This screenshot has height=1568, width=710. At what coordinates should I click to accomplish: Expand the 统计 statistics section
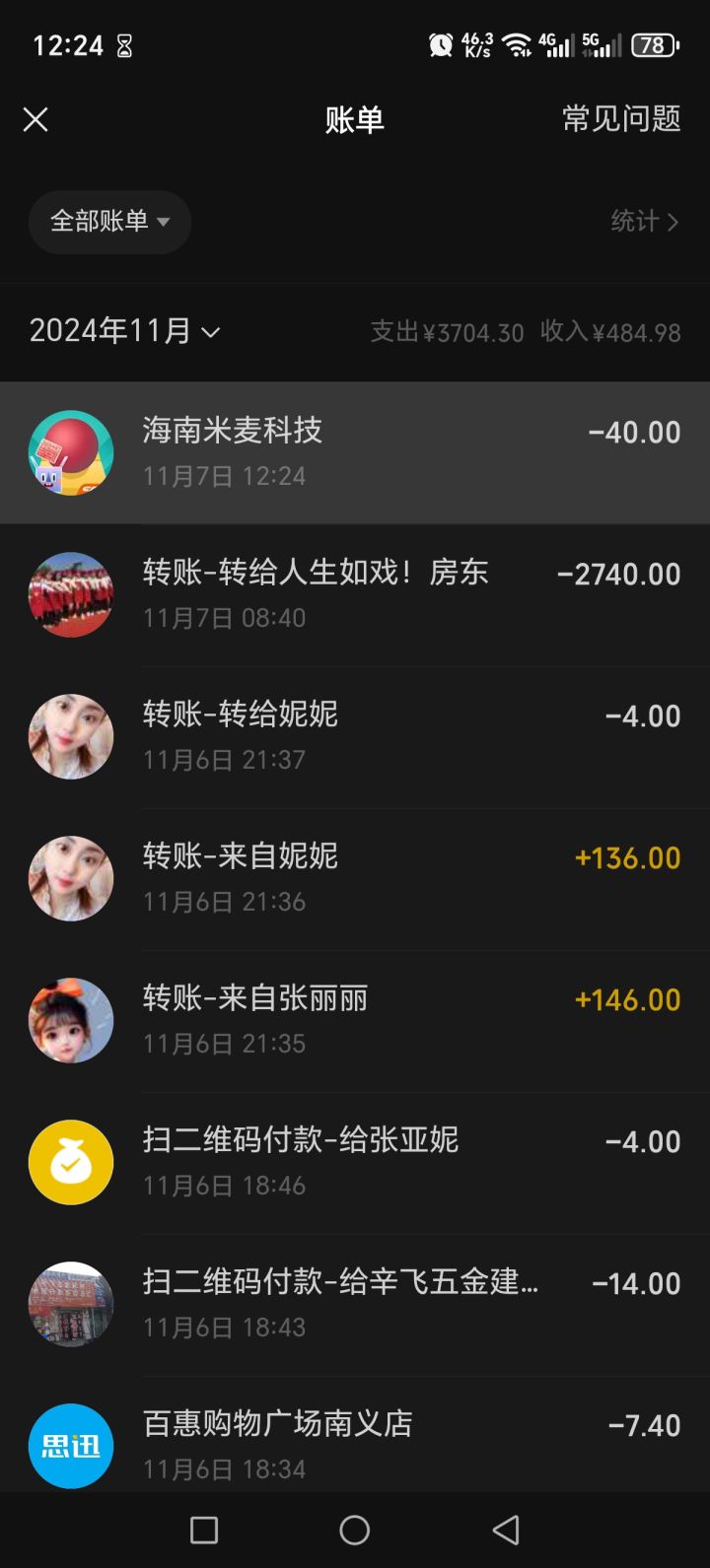tap(646, 222)
